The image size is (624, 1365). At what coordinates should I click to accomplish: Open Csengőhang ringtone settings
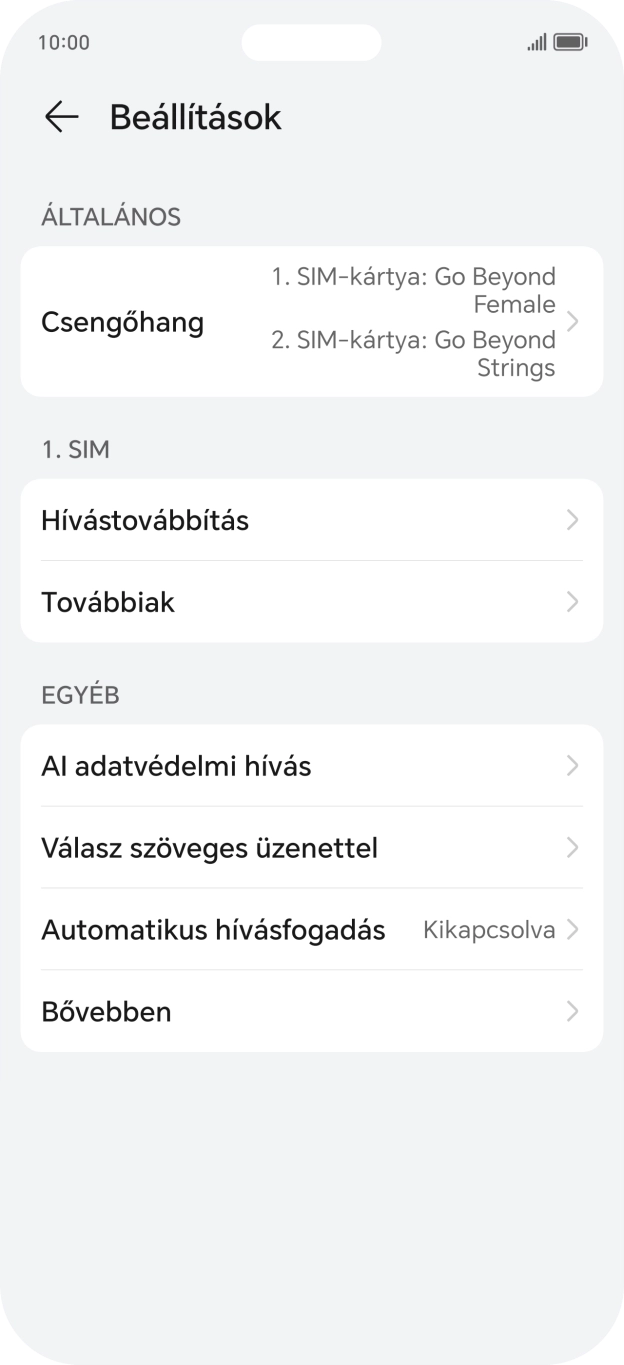pos(311,322)
